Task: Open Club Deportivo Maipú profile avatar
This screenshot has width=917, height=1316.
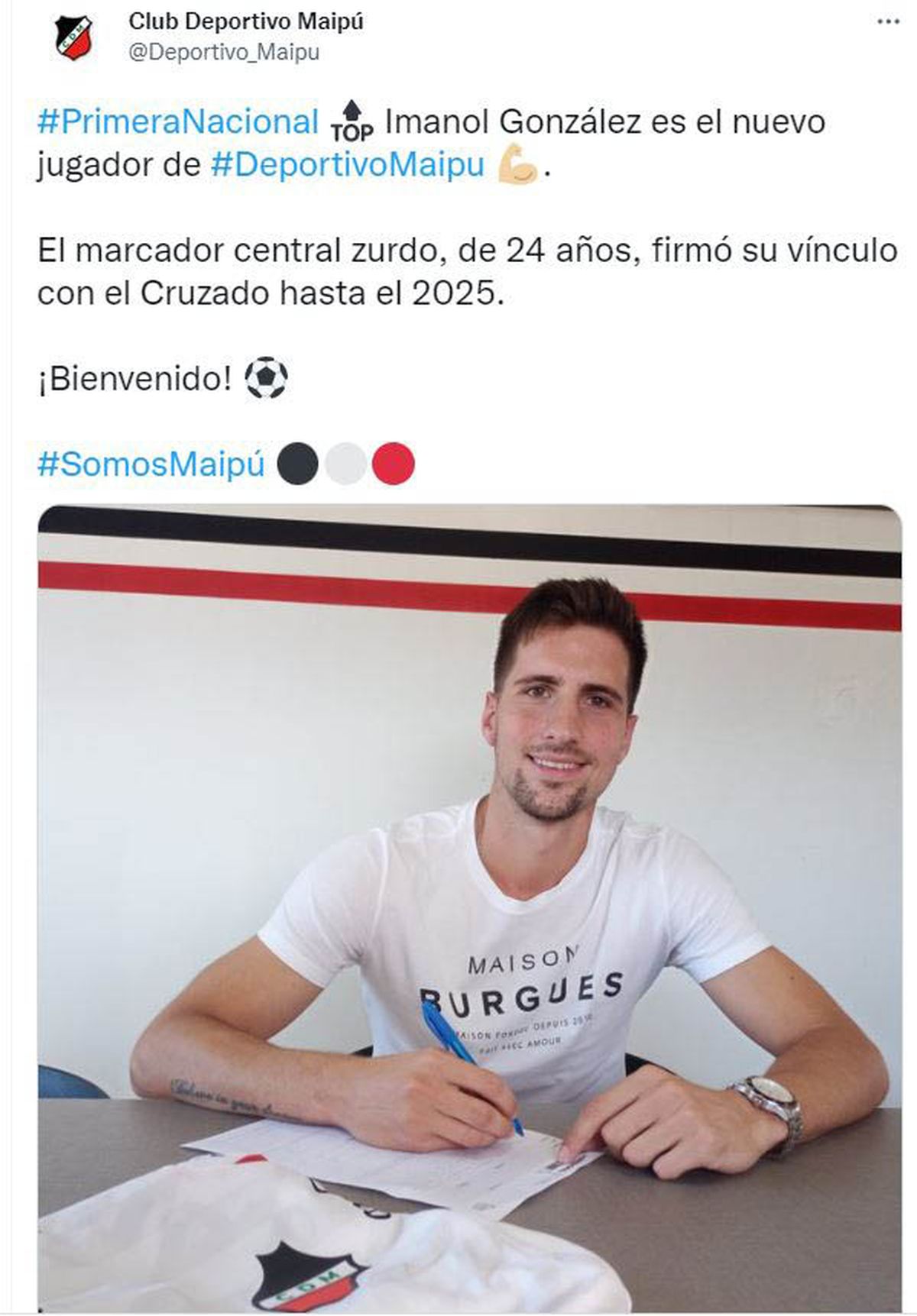Action: (73, 37)
